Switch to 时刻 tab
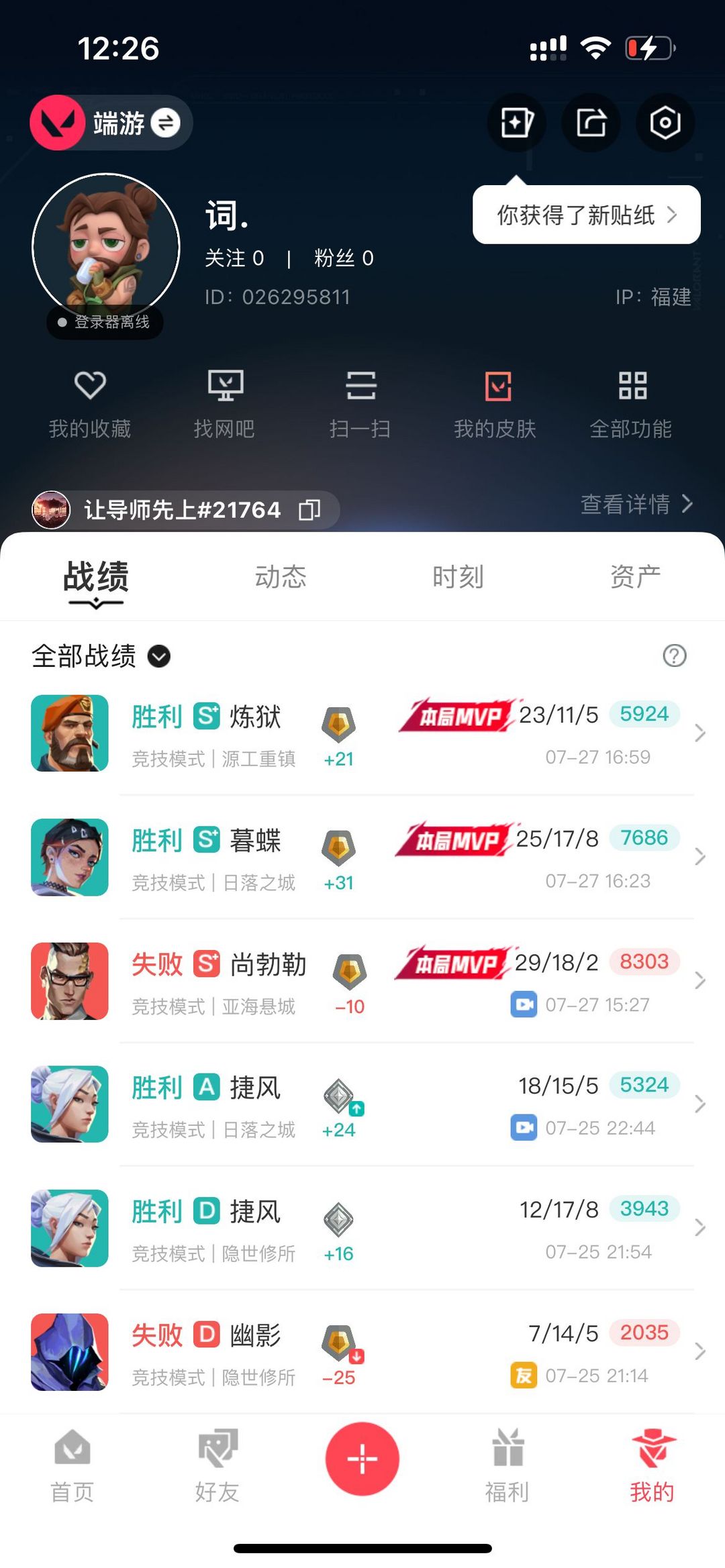This screenshot has width=725, height=1568. coord(458,577)
